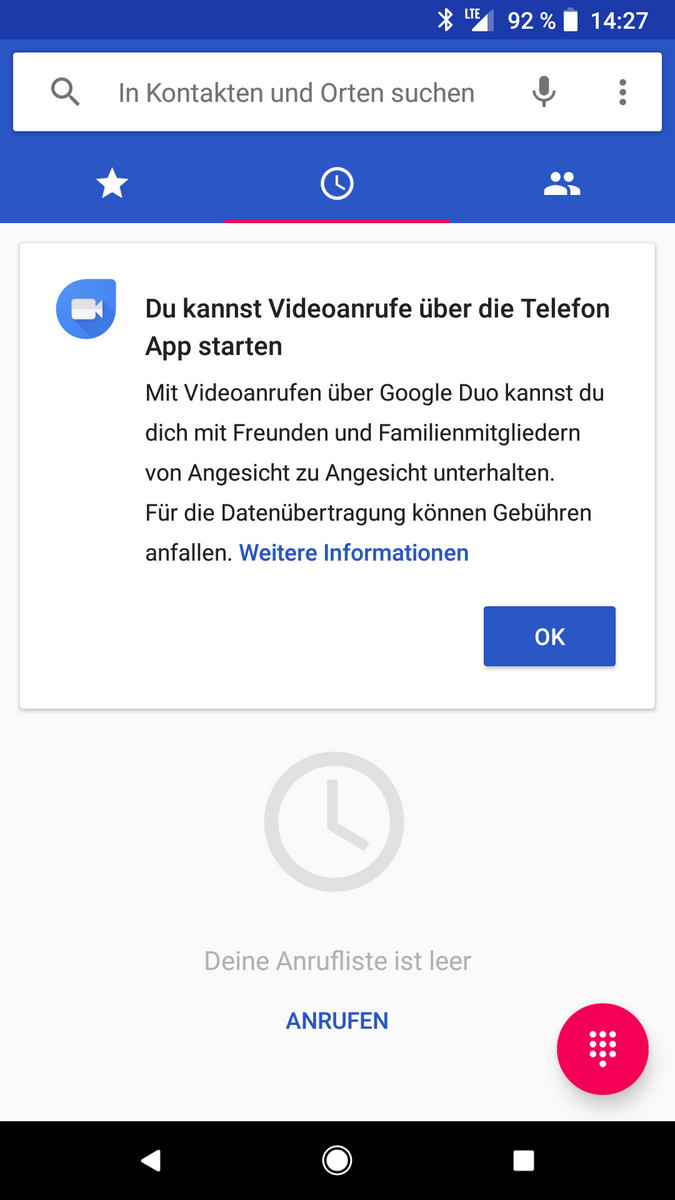Switch to the contacts tab
Screen dimensions: 675x1200
point(562,184)
